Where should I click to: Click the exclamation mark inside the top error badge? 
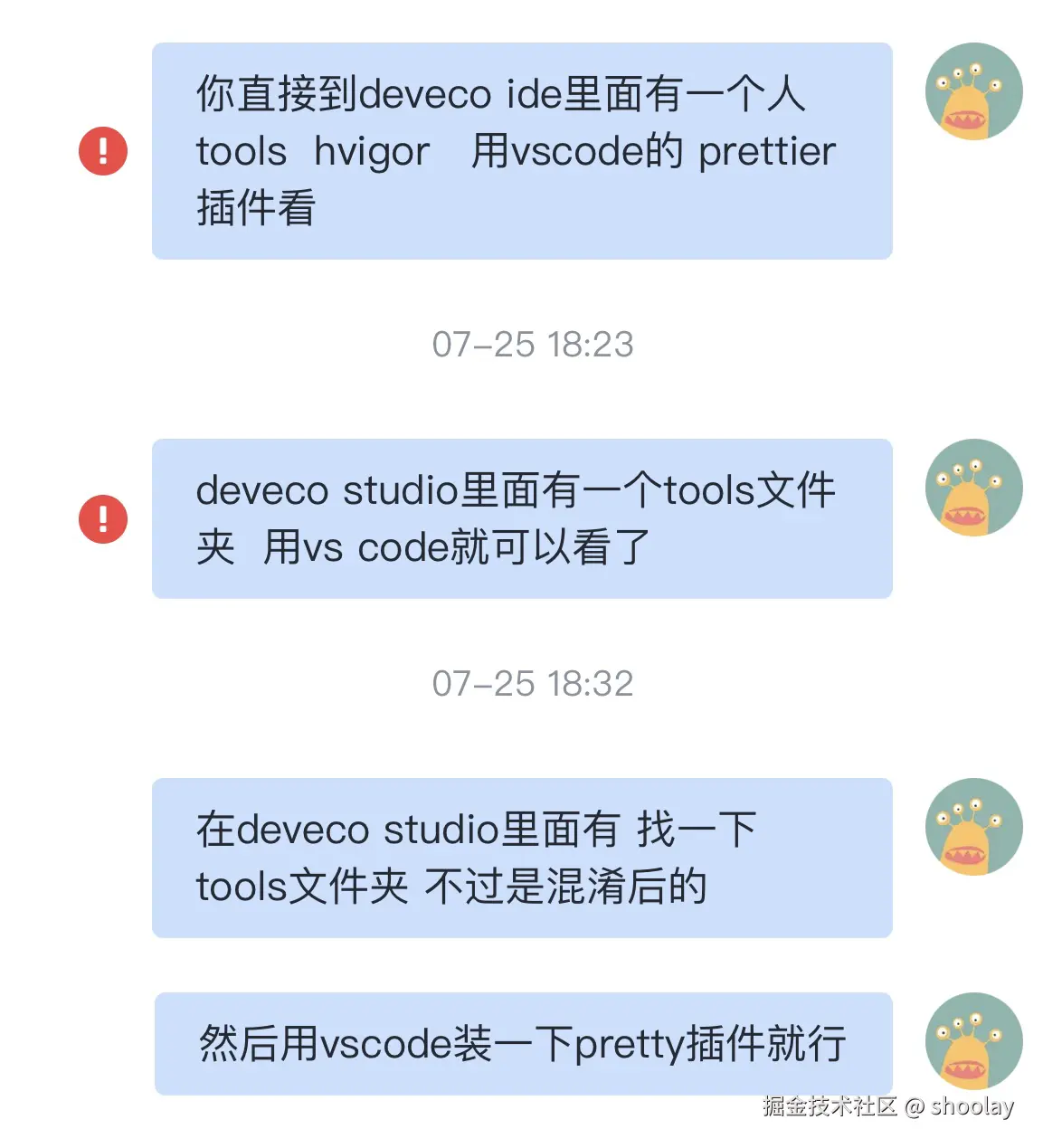click(102, 151)
